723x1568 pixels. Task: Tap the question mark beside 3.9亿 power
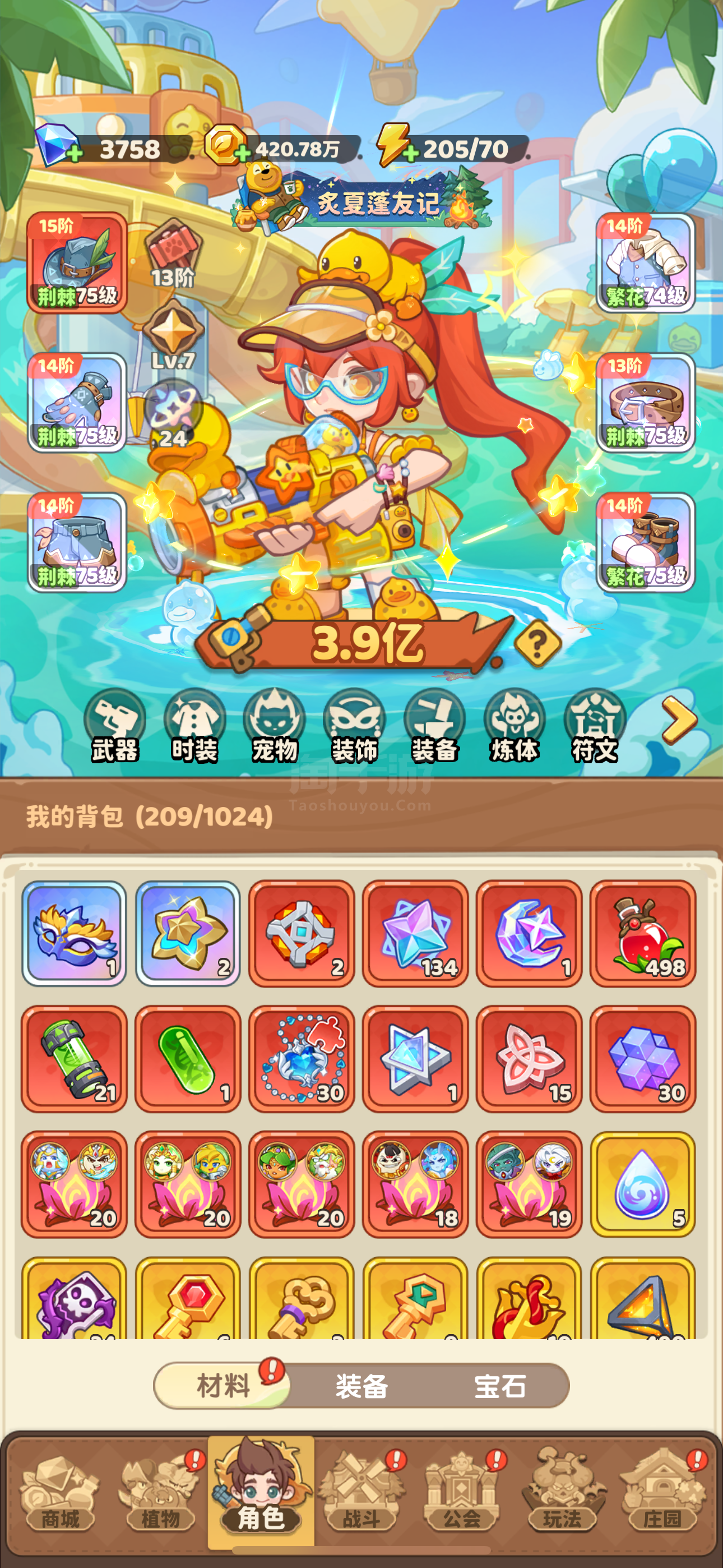point(537,643)
